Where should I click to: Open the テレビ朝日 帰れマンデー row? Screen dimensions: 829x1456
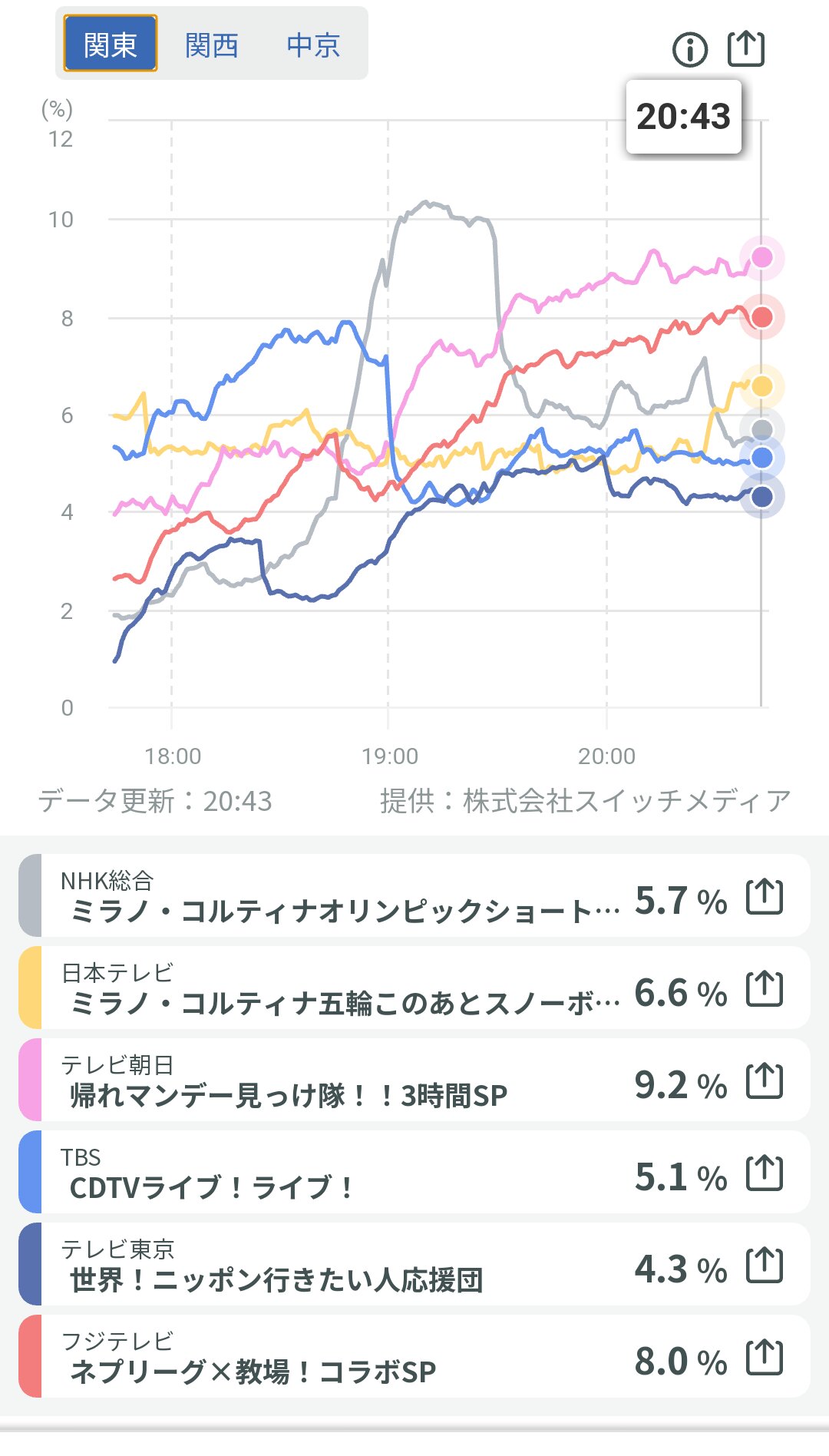(x=338, y=1080)
